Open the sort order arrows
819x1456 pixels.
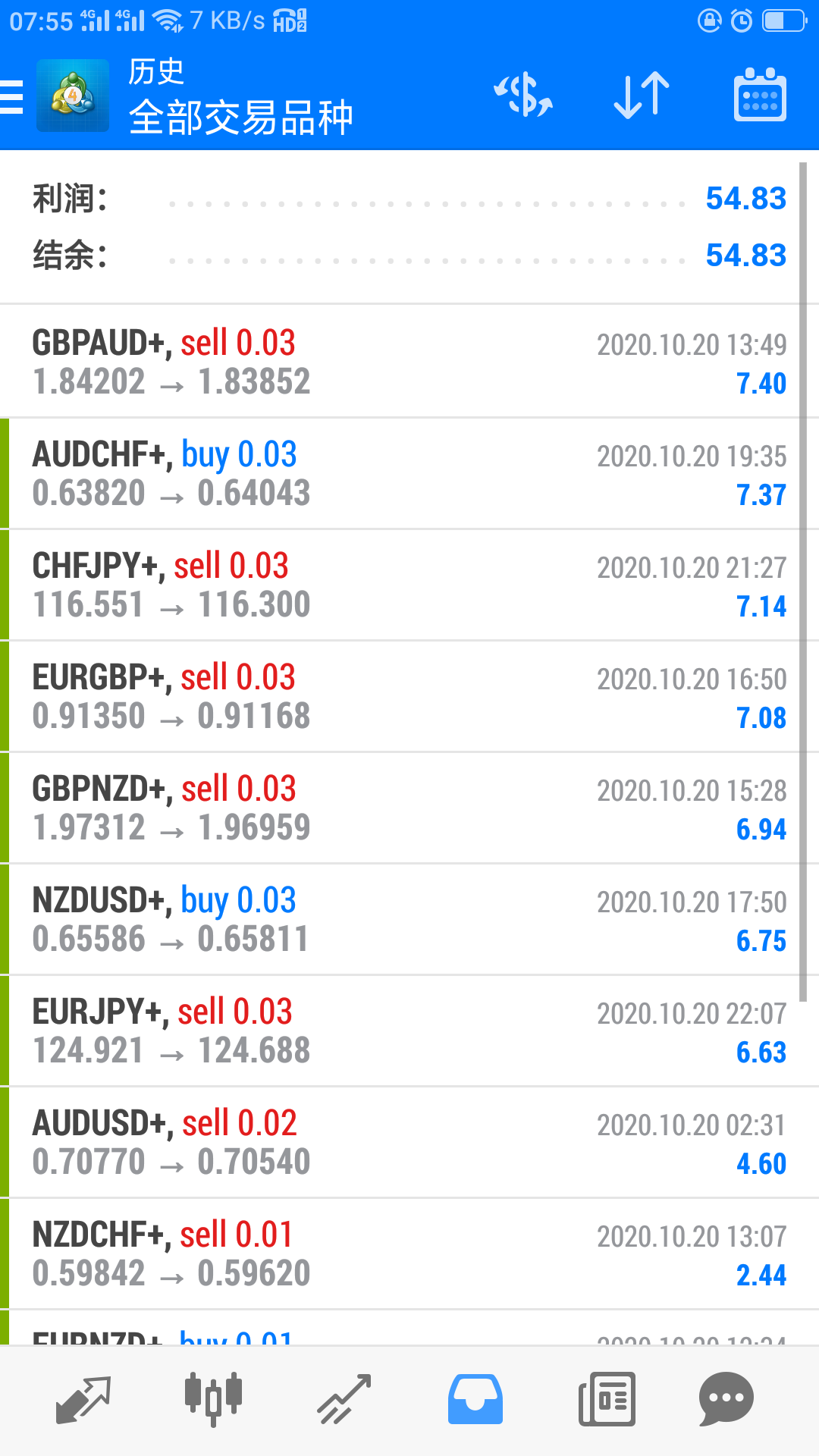642,96
